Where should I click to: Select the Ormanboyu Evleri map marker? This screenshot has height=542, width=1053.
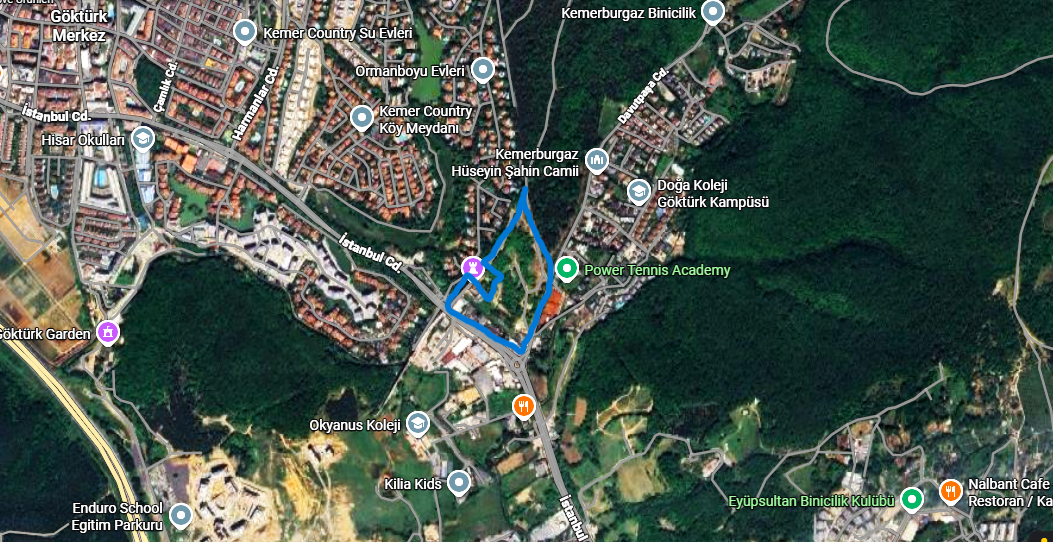click(483, 70)
